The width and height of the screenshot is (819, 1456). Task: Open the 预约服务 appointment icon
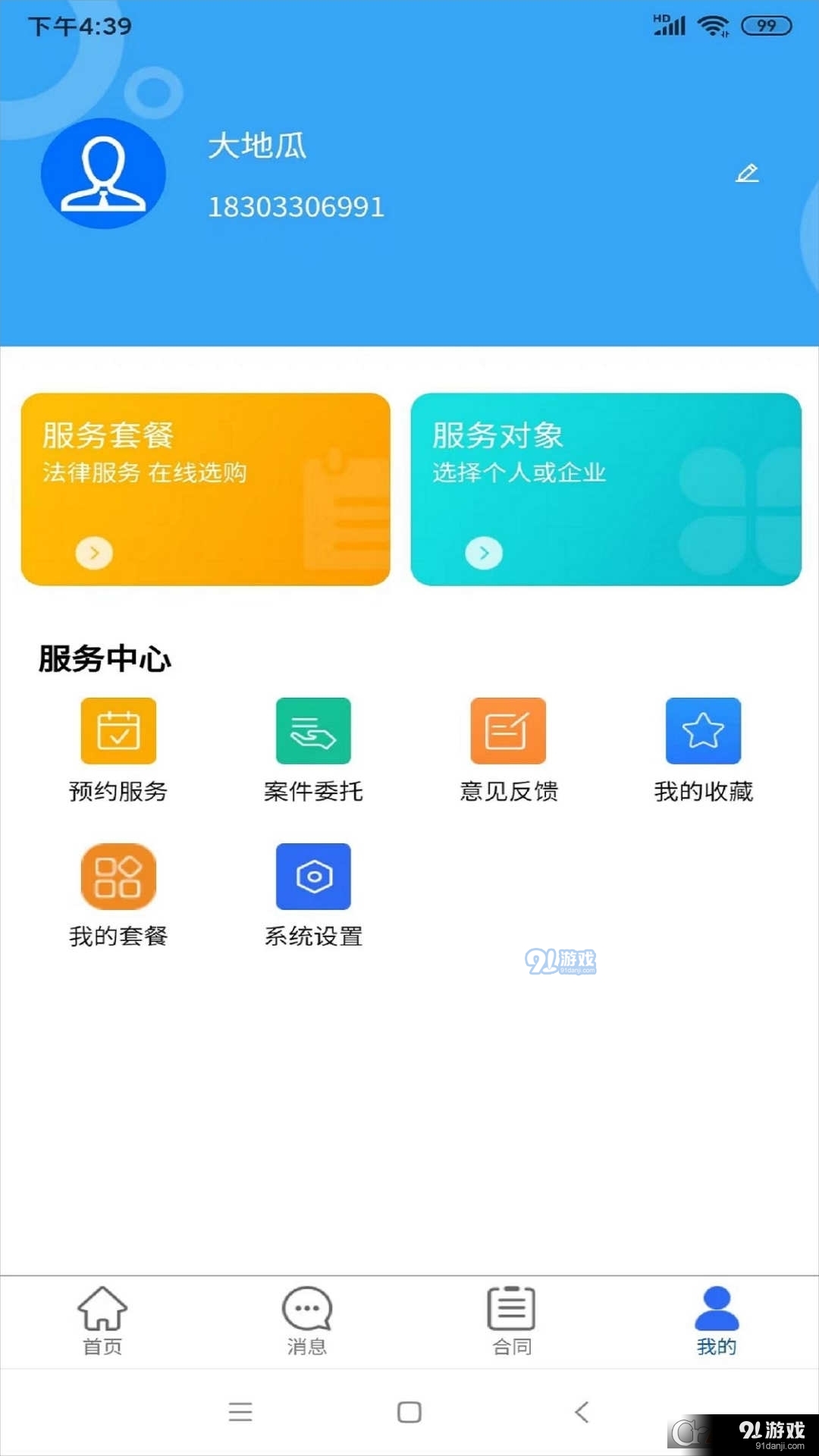118,730
